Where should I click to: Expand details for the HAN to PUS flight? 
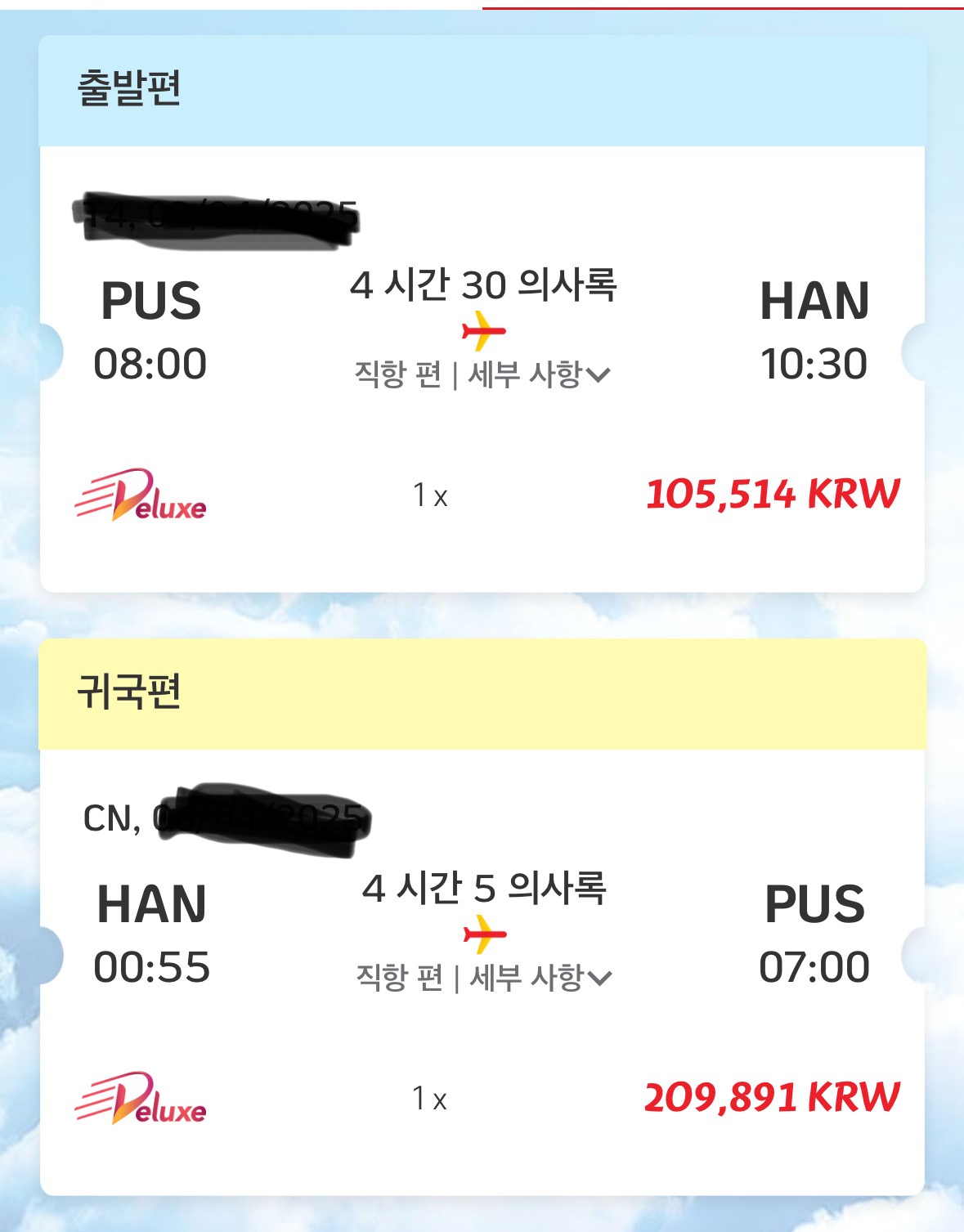pos(540,977)
